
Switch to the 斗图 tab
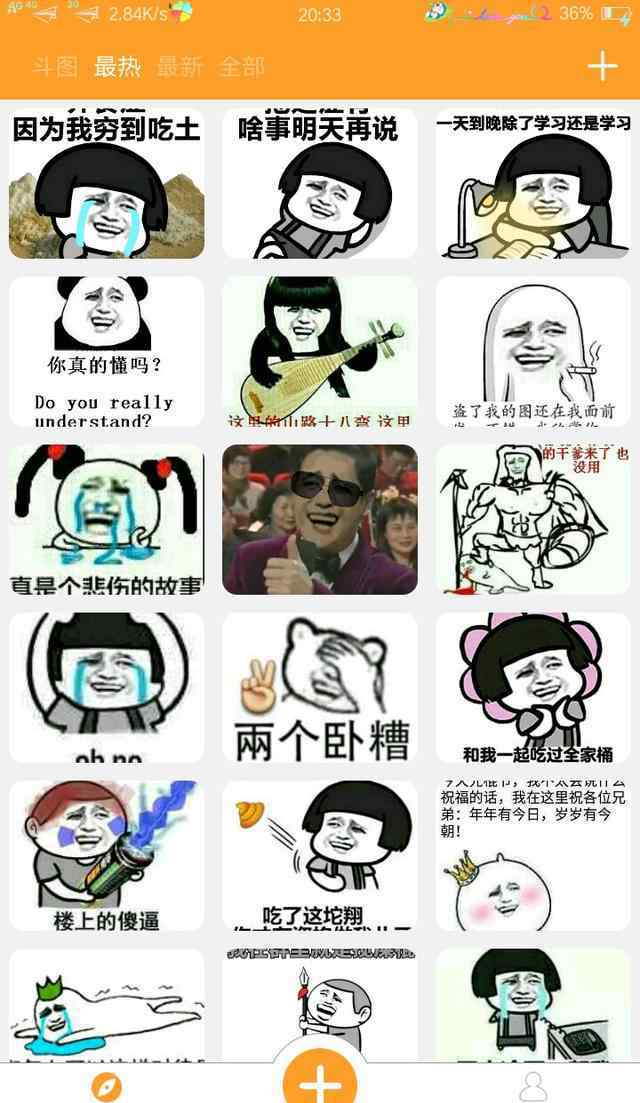point(54,67)
